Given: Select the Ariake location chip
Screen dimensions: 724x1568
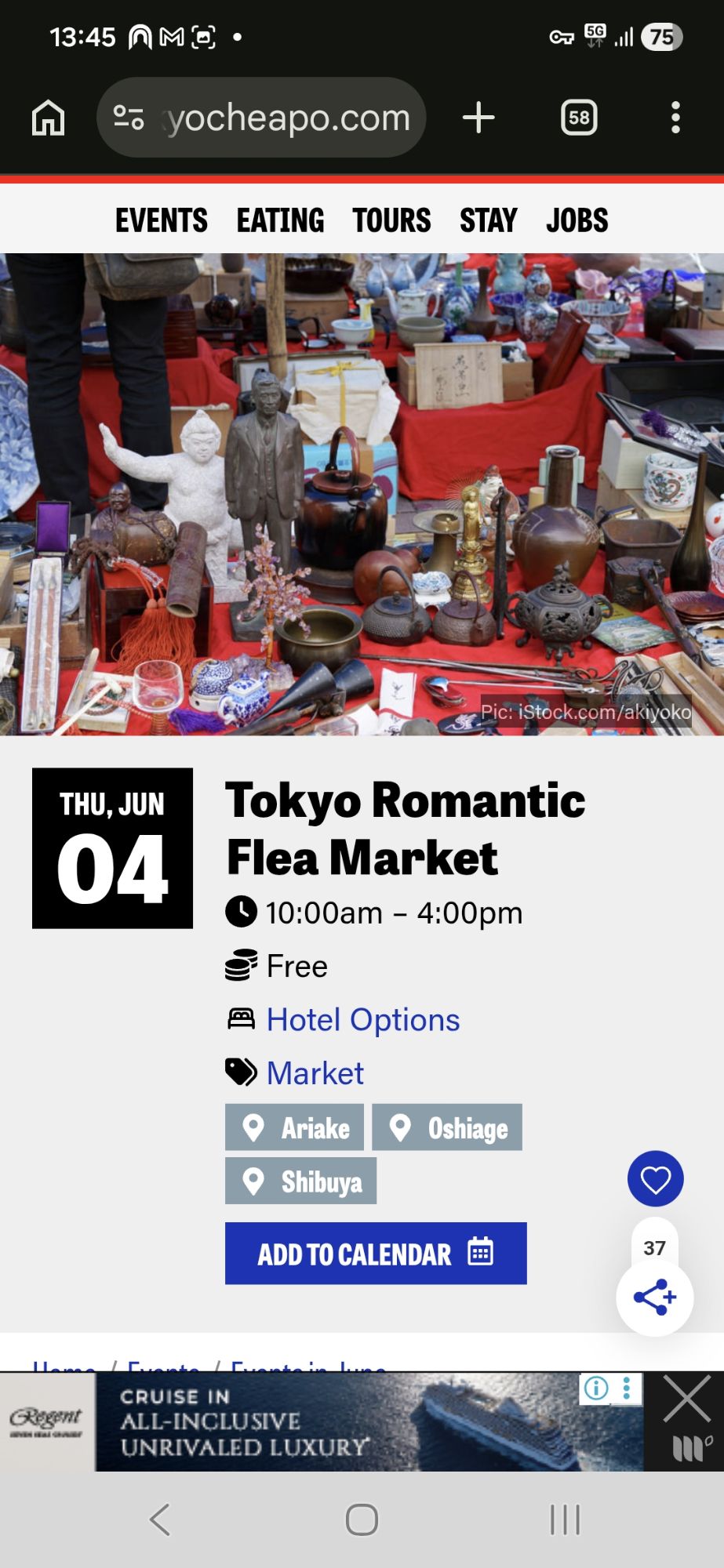Looking at the screenshot, I should (294, 1127).
